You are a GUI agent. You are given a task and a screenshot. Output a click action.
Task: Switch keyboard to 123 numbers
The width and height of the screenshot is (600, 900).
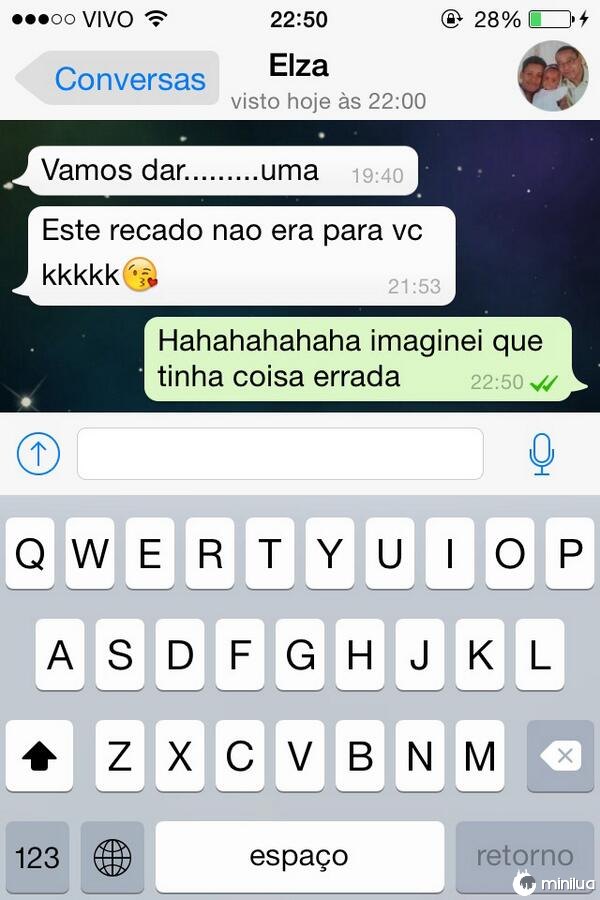click(38, 857)
